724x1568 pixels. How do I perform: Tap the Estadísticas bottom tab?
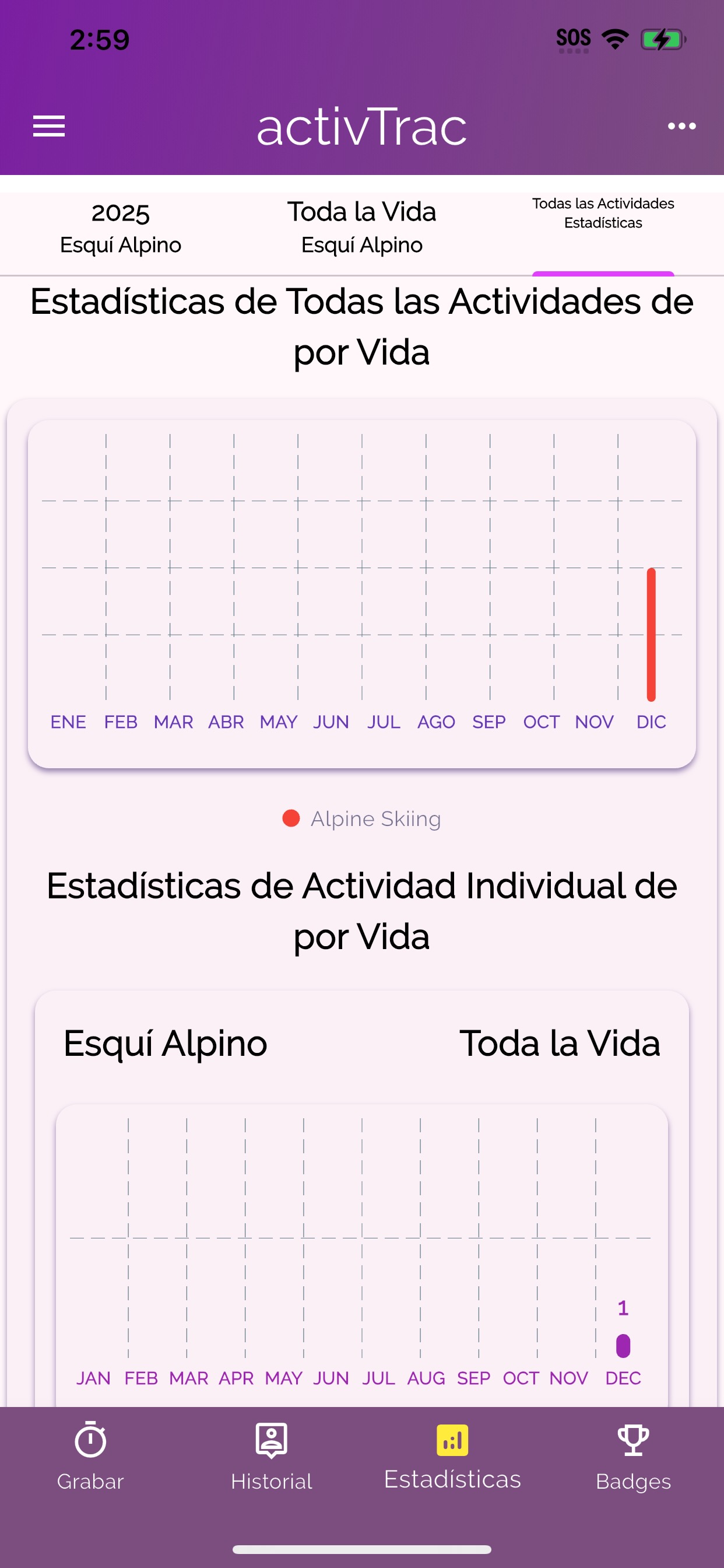[452, 1456]
